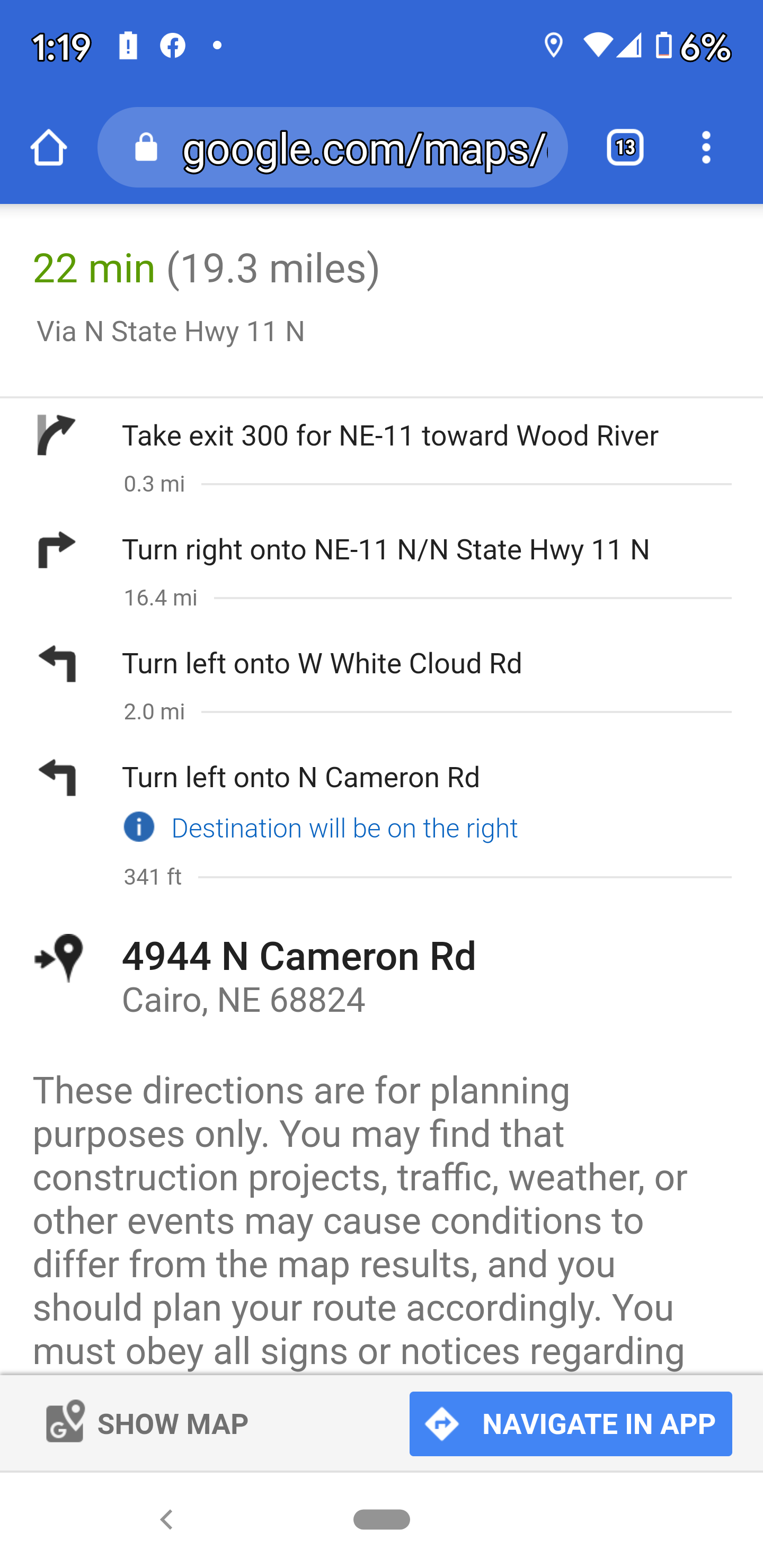Tap Navigate in App

(571, 1423)
